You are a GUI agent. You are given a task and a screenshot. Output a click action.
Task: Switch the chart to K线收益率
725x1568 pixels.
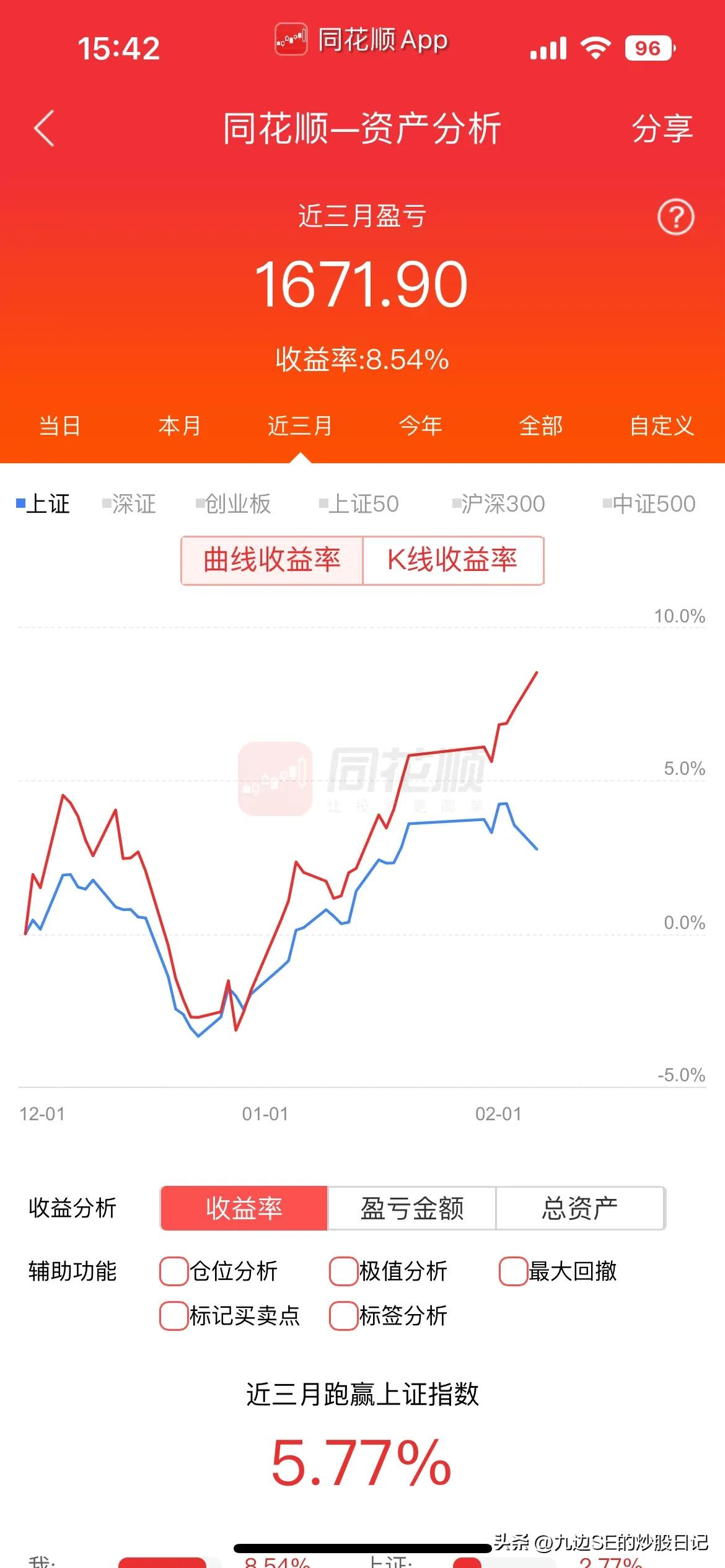pyautogui.click(x=453, y=560)
